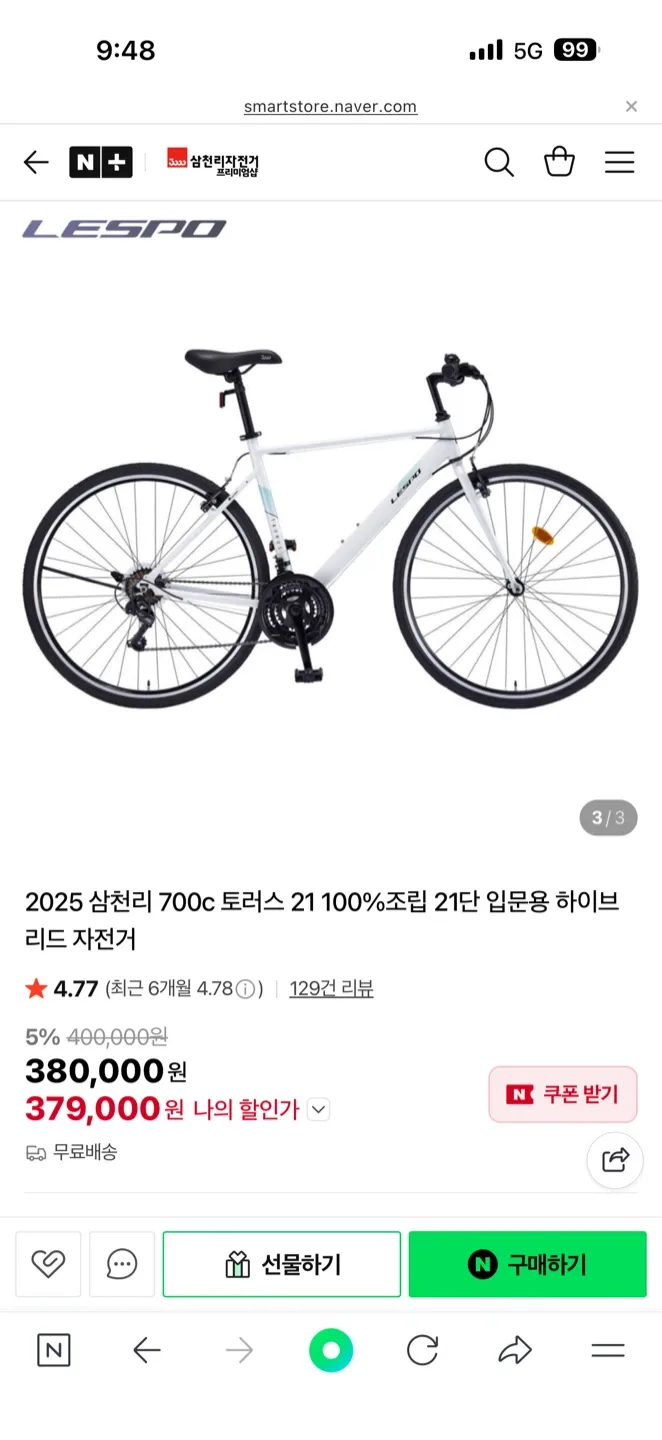Image resolution: width=662 pixels, height=1440 pixels.
Task: Open the store search
Action: point(498,162)
